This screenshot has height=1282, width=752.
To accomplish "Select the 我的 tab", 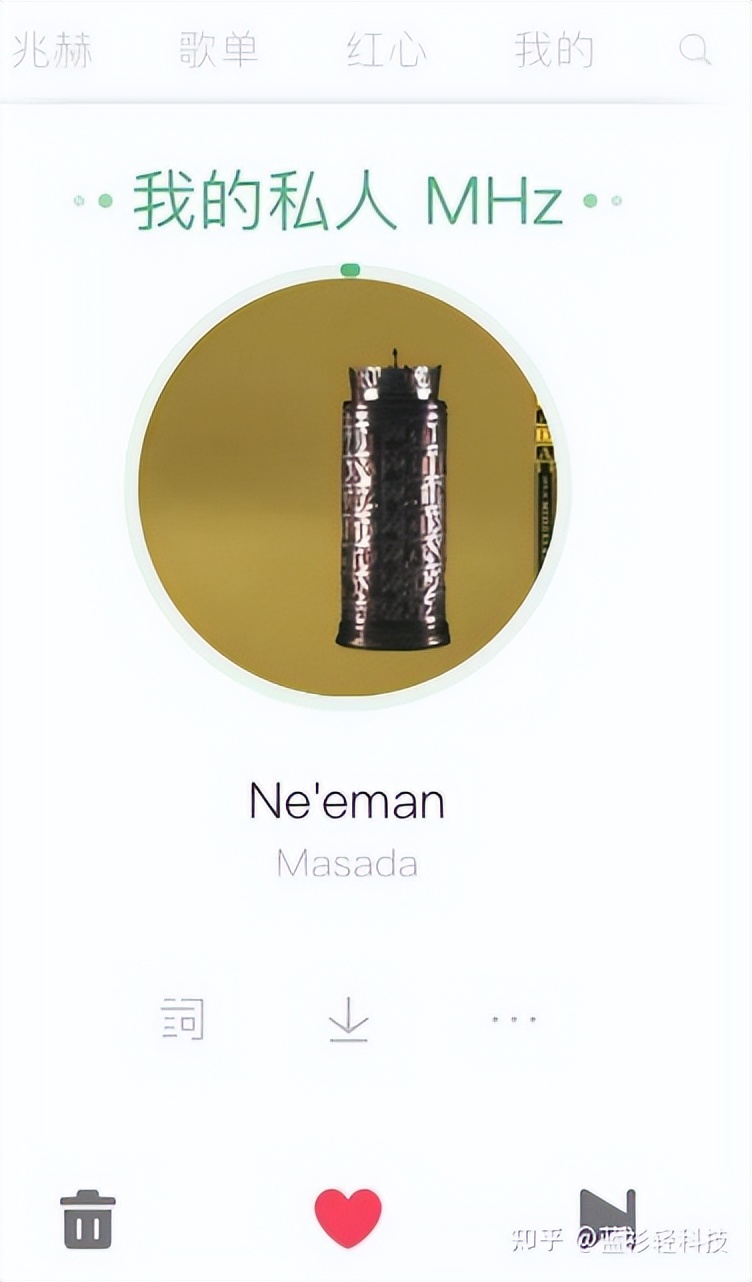I will point(553,49).
